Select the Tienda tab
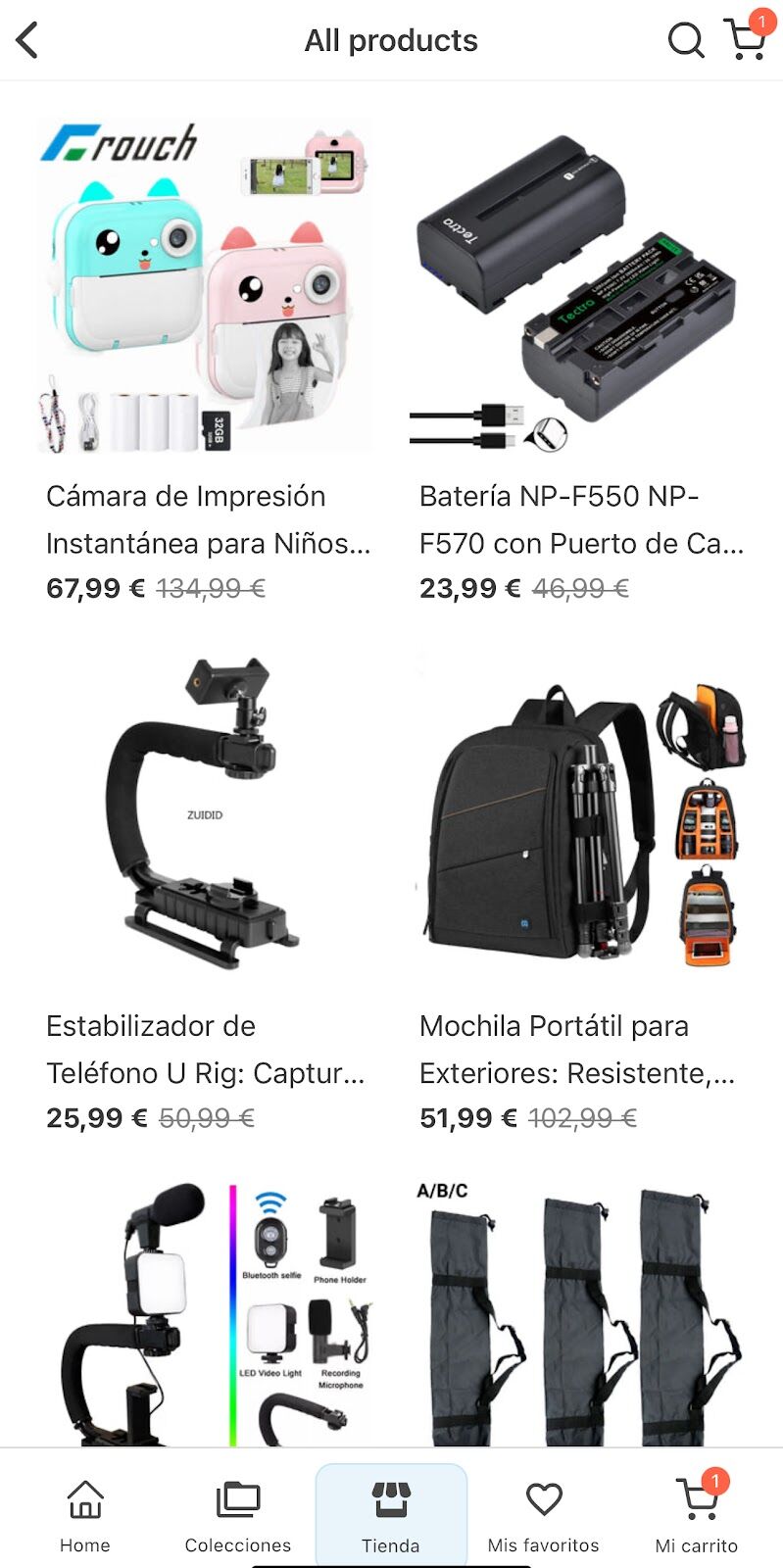Screen dimensions: 783x1568 tap(391, 1516)
